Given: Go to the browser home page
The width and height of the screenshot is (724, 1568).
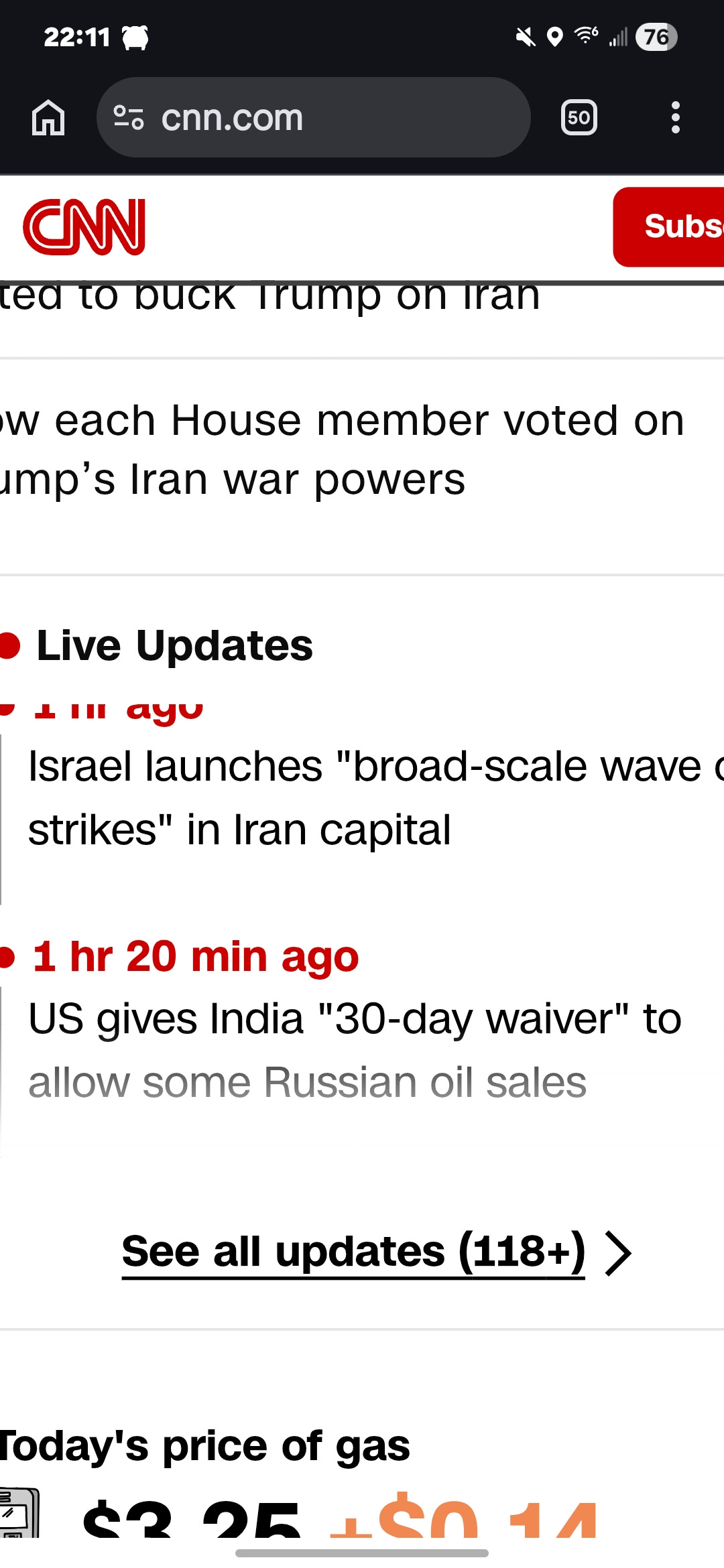Looking at the screenshot, I should (x=48, y=117).
